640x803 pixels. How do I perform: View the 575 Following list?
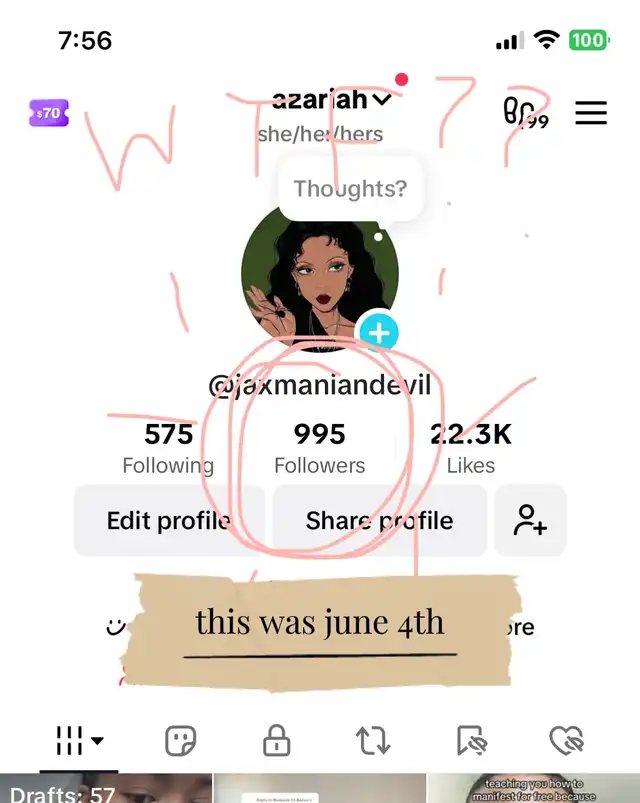(x=168, y=448)
